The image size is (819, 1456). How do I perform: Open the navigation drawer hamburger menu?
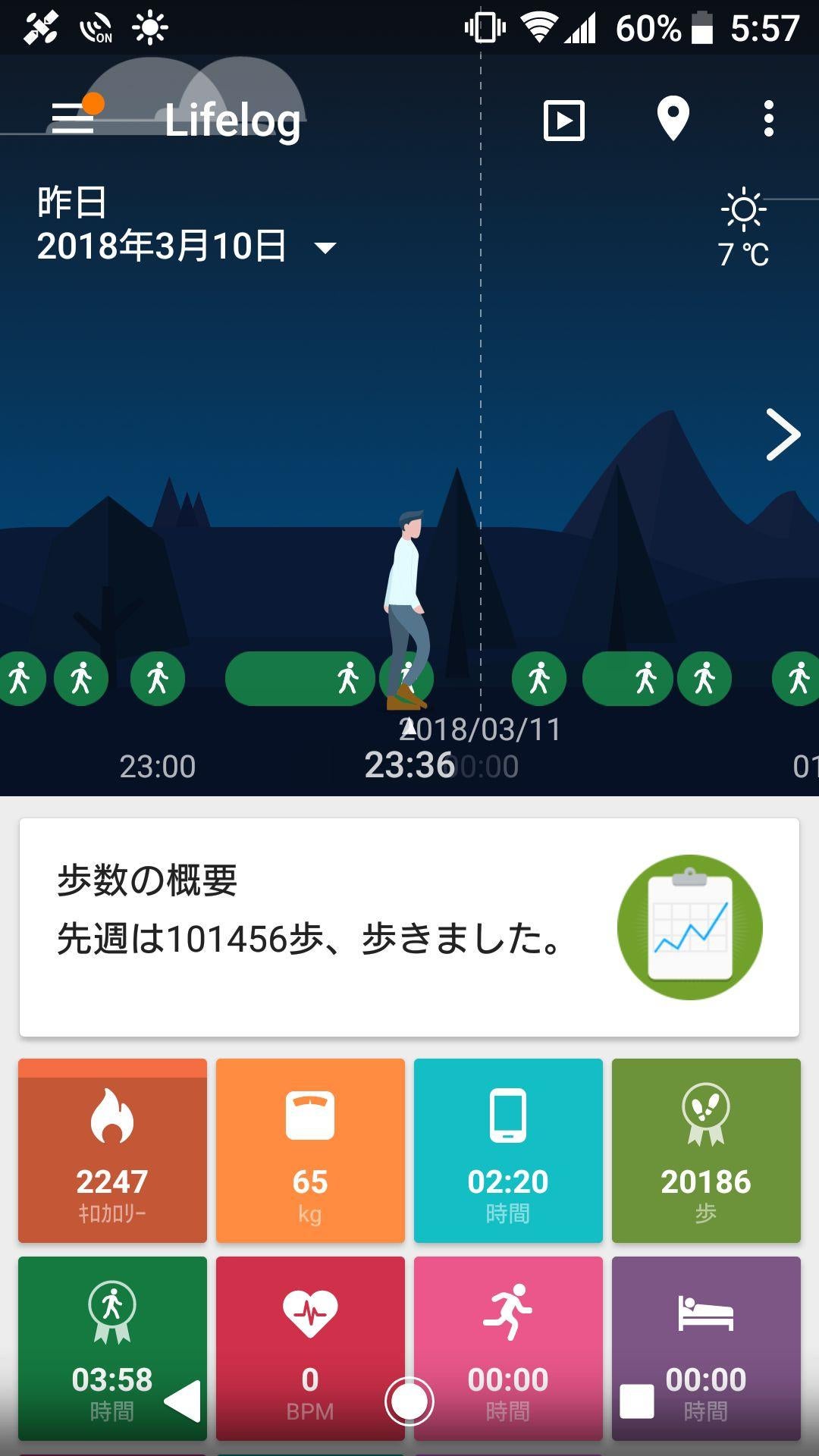pos(72,119)
